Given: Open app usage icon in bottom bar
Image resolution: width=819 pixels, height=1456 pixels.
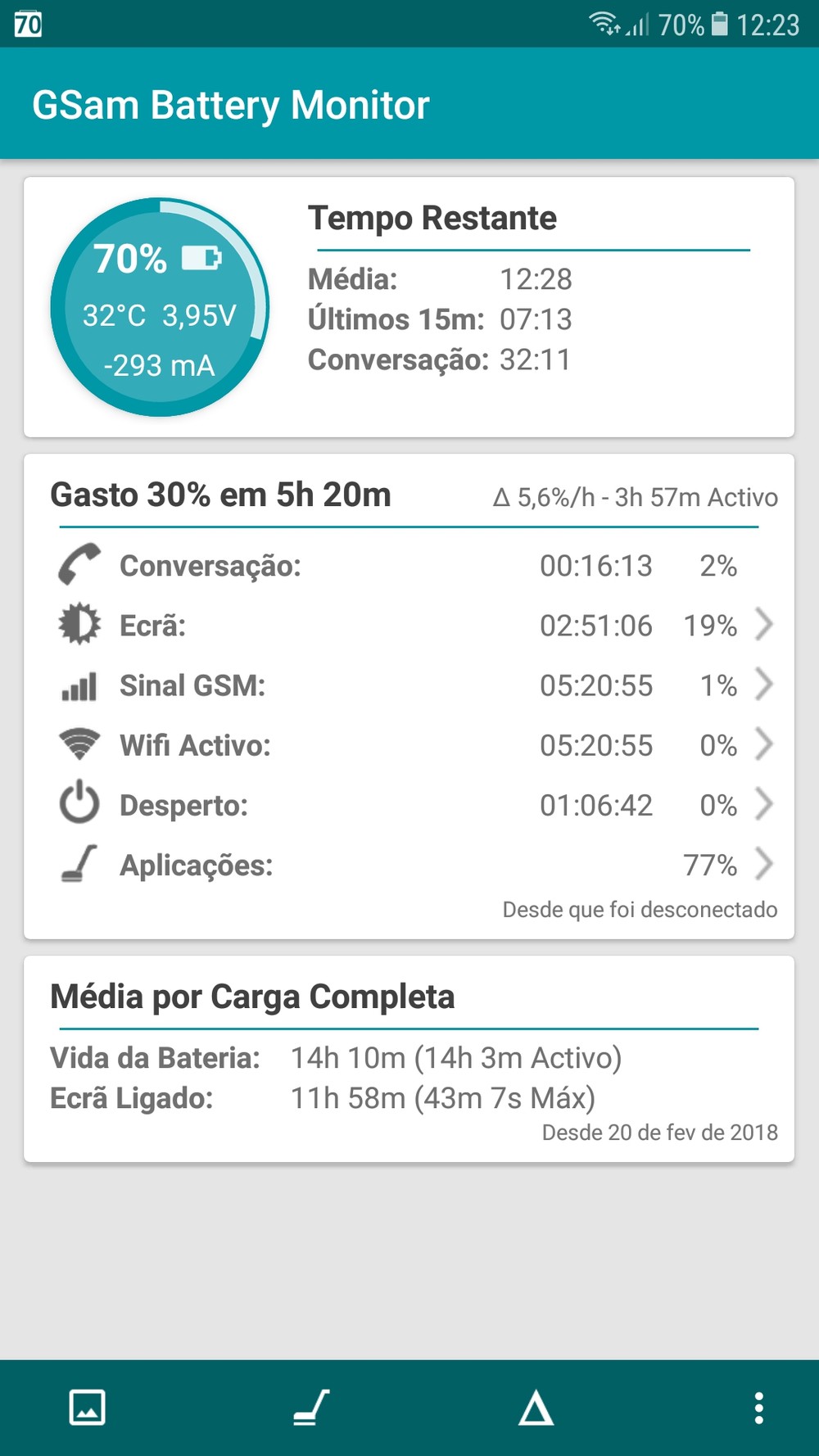Looking at the screenshot, I should click(x=311, y=1408).
